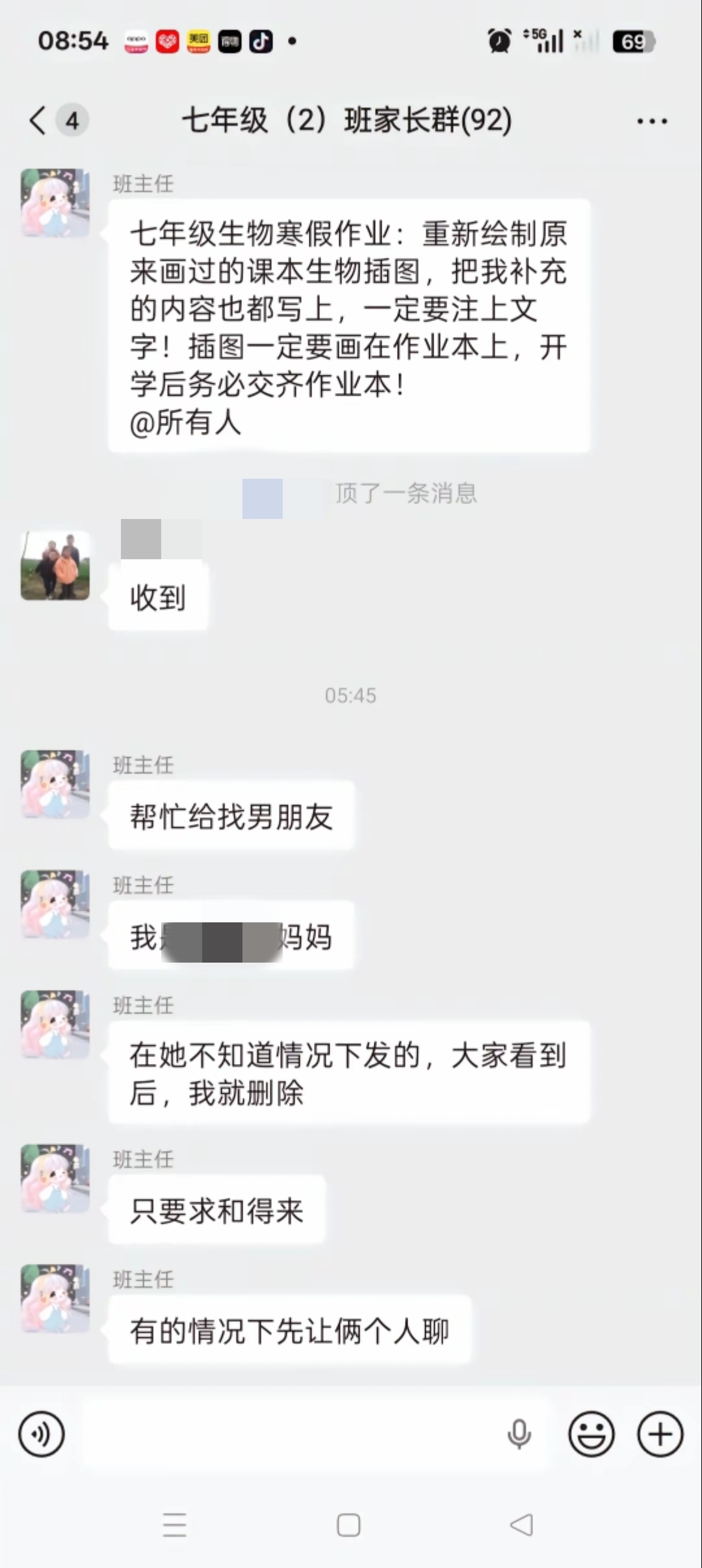702x1568 pixels.
Task: Switch to voice message input
Action: tap(42, 1434)
